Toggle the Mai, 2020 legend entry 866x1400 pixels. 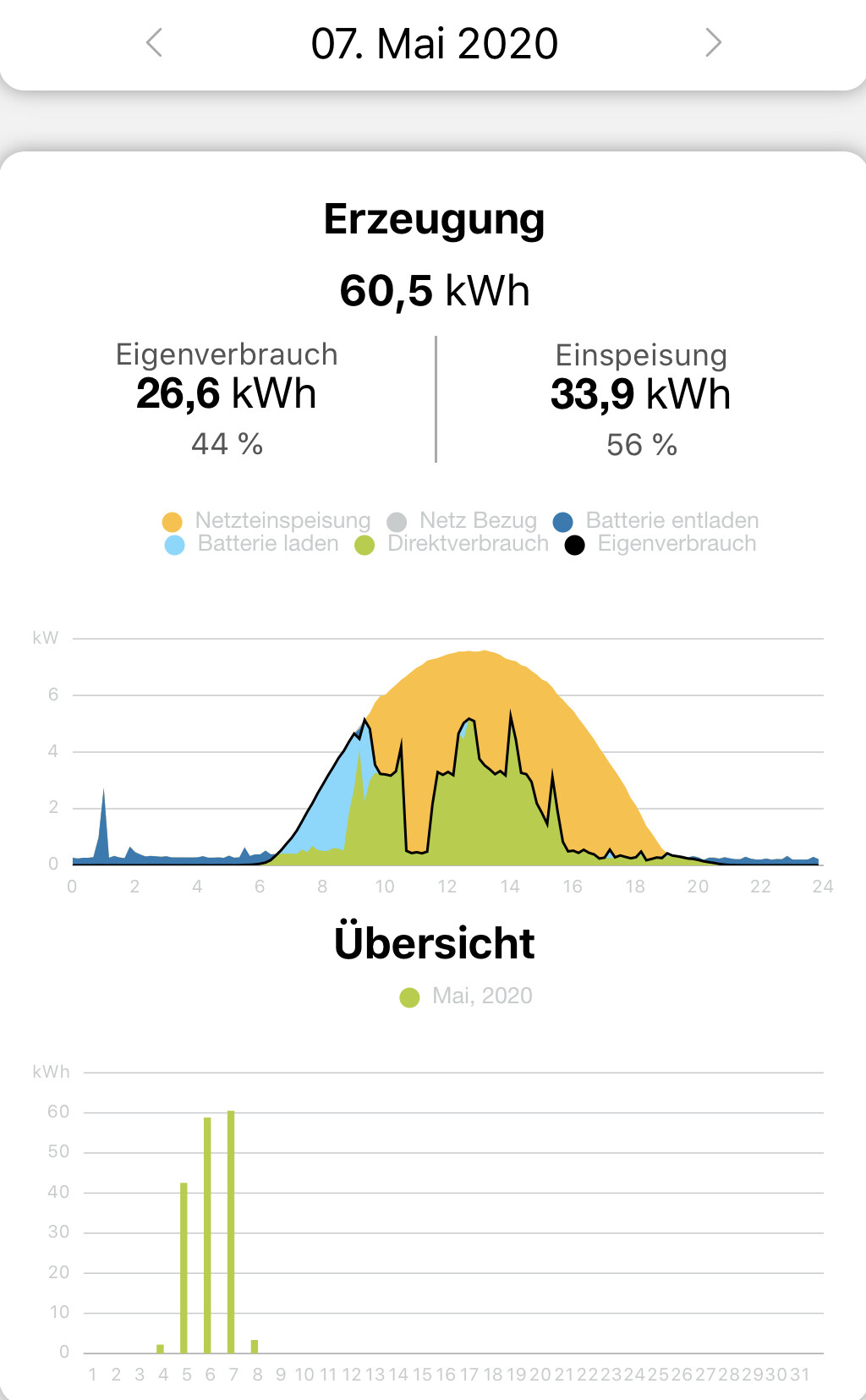tap(466, 996)
